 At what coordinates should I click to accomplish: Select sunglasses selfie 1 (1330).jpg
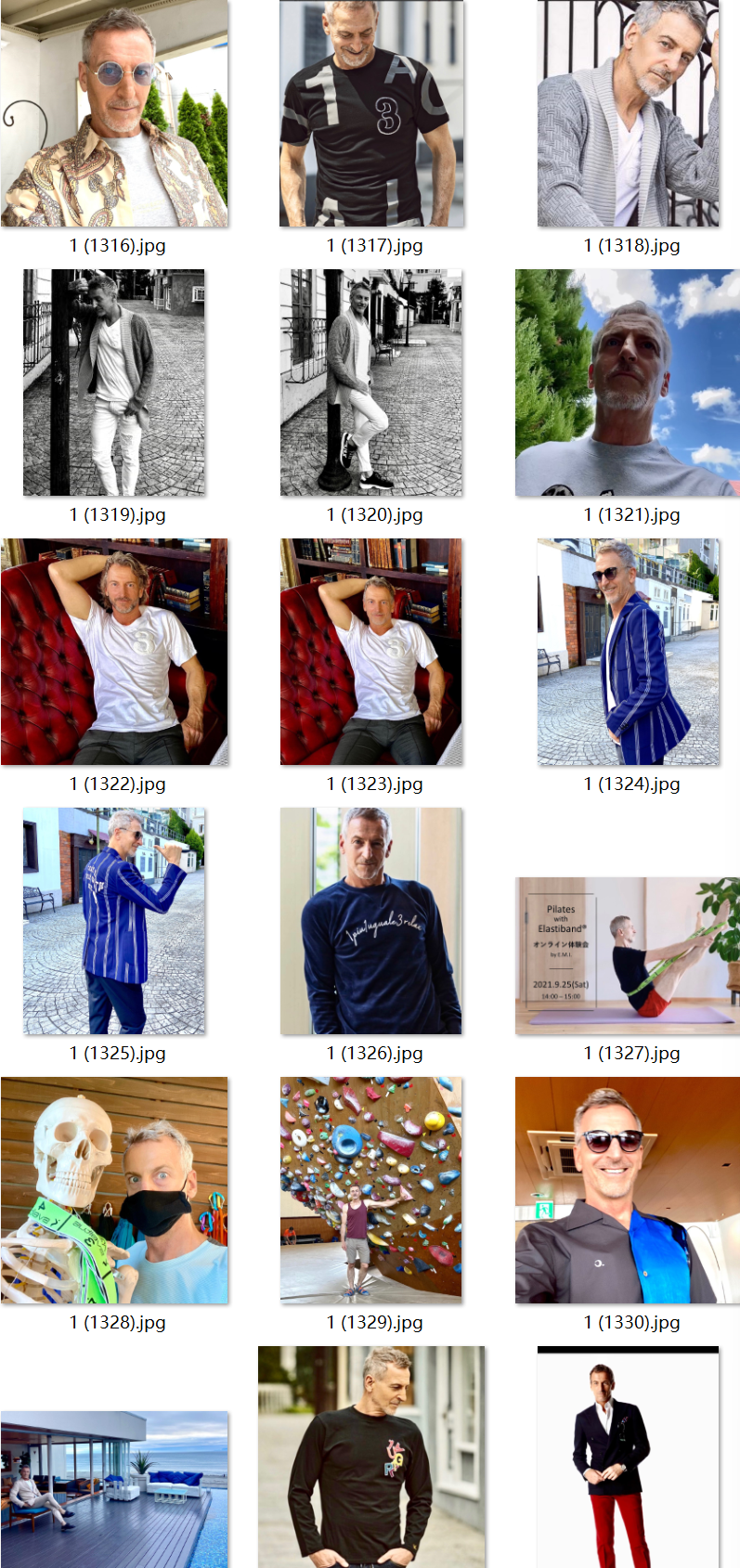pyautogui.click(x=628, y=1190)
